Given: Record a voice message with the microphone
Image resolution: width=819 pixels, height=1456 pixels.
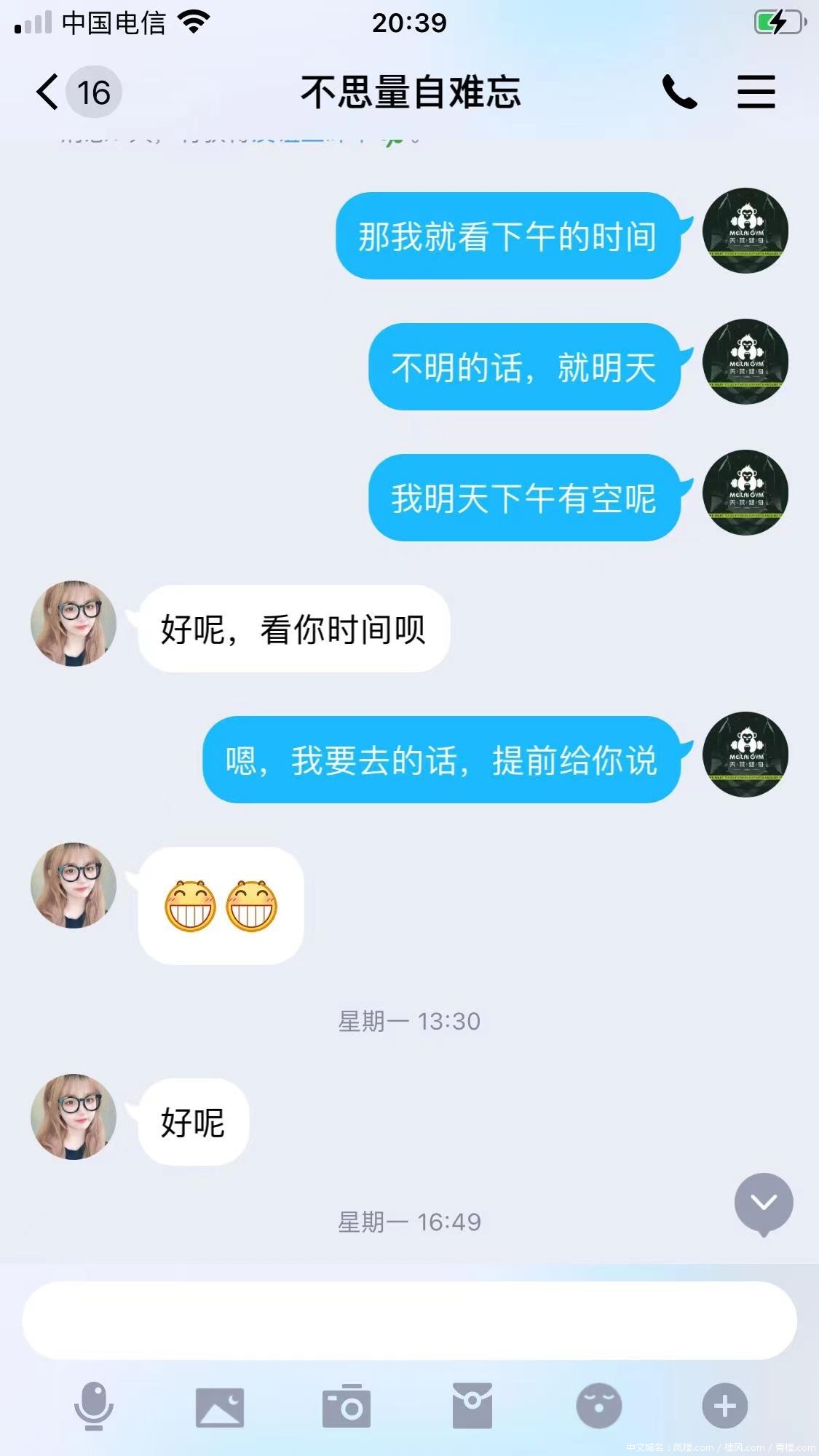Looking at the screenshot, I should click(x=94, y=1406).
